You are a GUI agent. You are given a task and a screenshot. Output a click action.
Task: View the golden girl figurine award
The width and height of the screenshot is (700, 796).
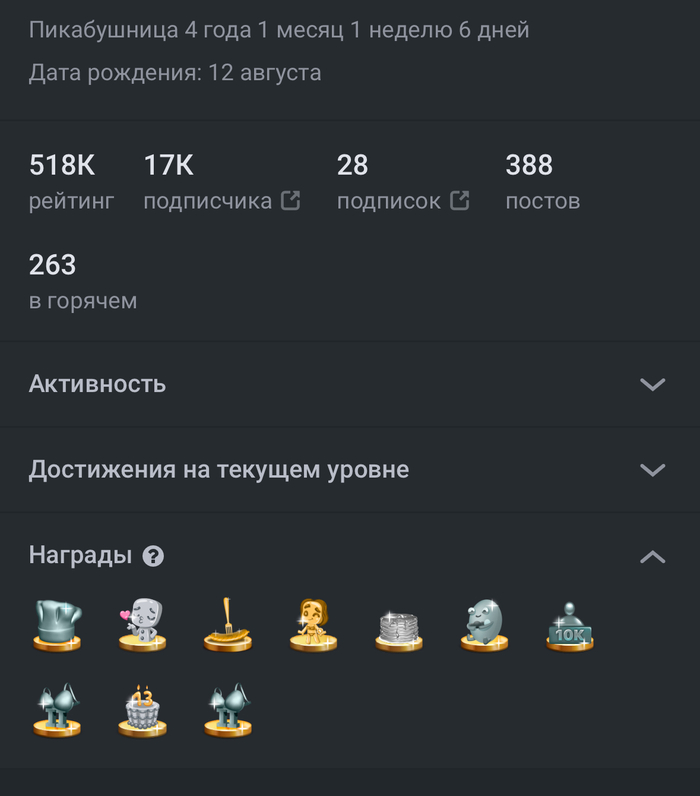[314, 625]
